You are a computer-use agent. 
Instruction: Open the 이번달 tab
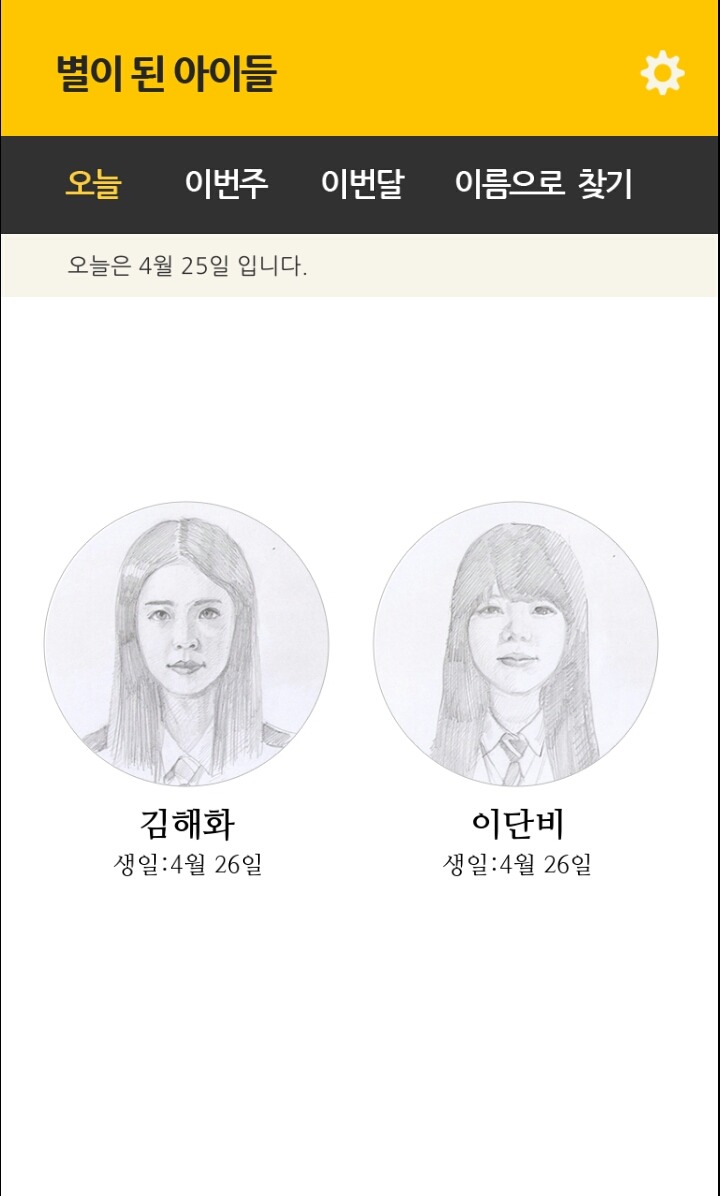tap(362, 186)
